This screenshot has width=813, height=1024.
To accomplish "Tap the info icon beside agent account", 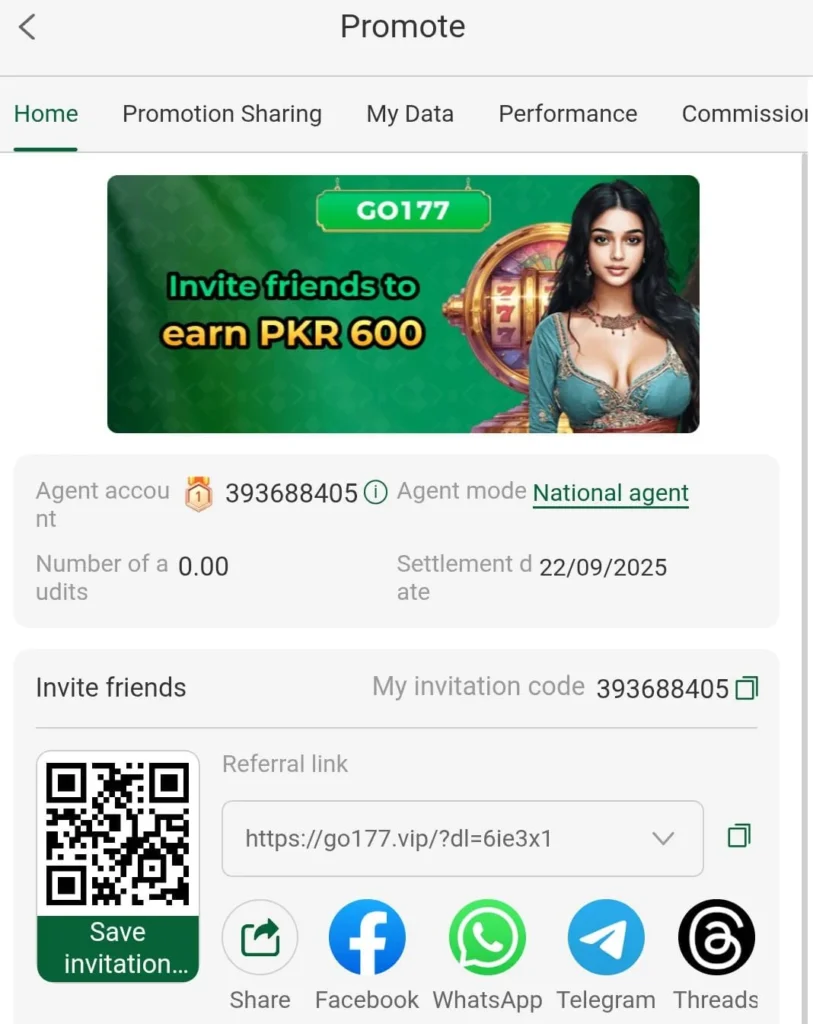I will tap(375, 493).
